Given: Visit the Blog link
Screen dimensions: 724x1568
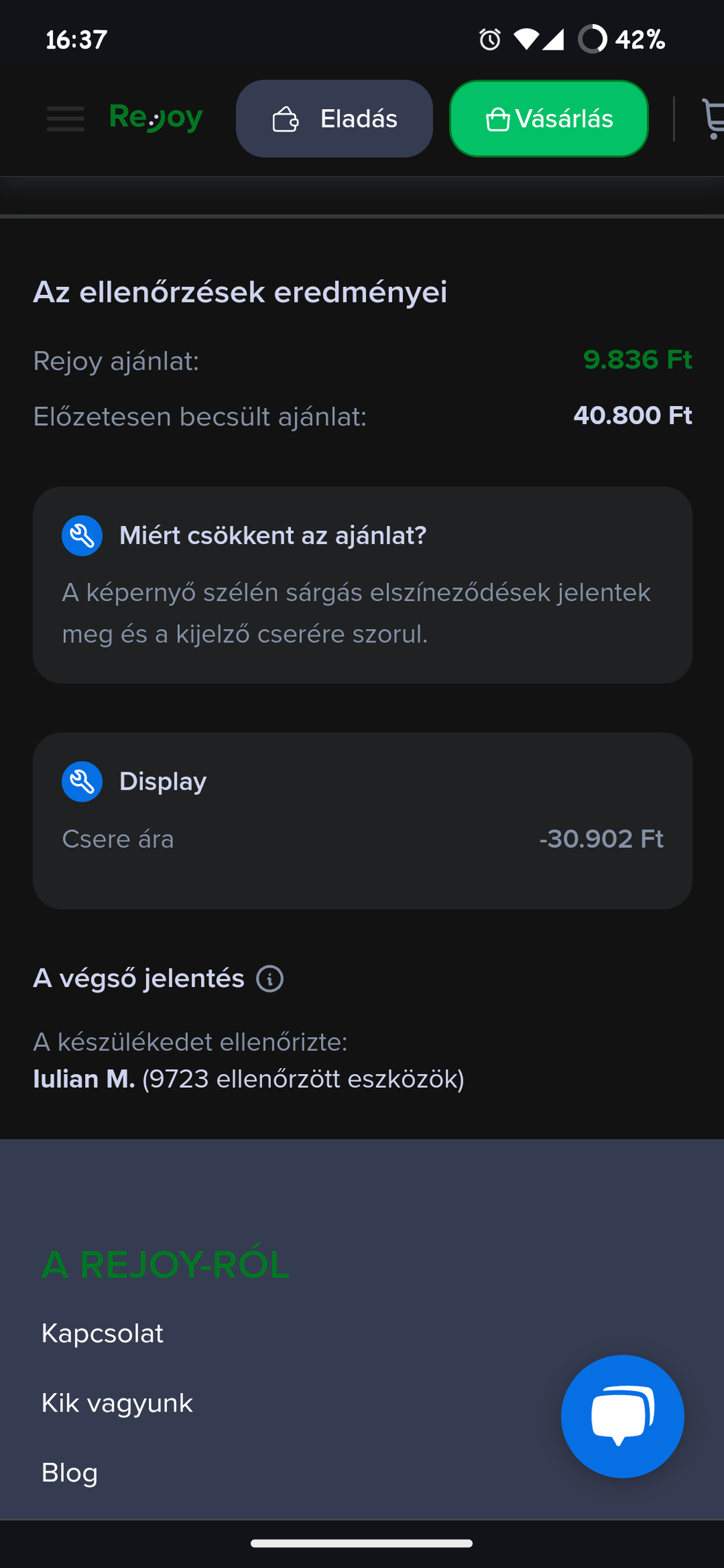Looking at the screenshot, I should click(69, 1473).
